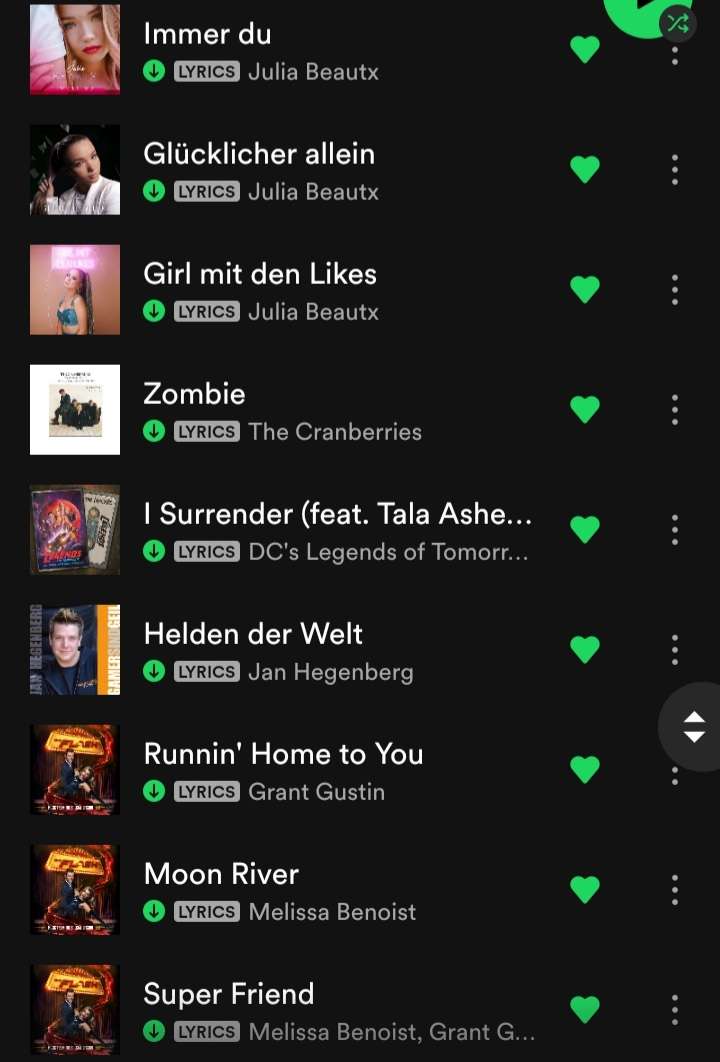Tap the fast scroll handle
The width and height of the screenshot is (720, 1062).
(694, 727)
